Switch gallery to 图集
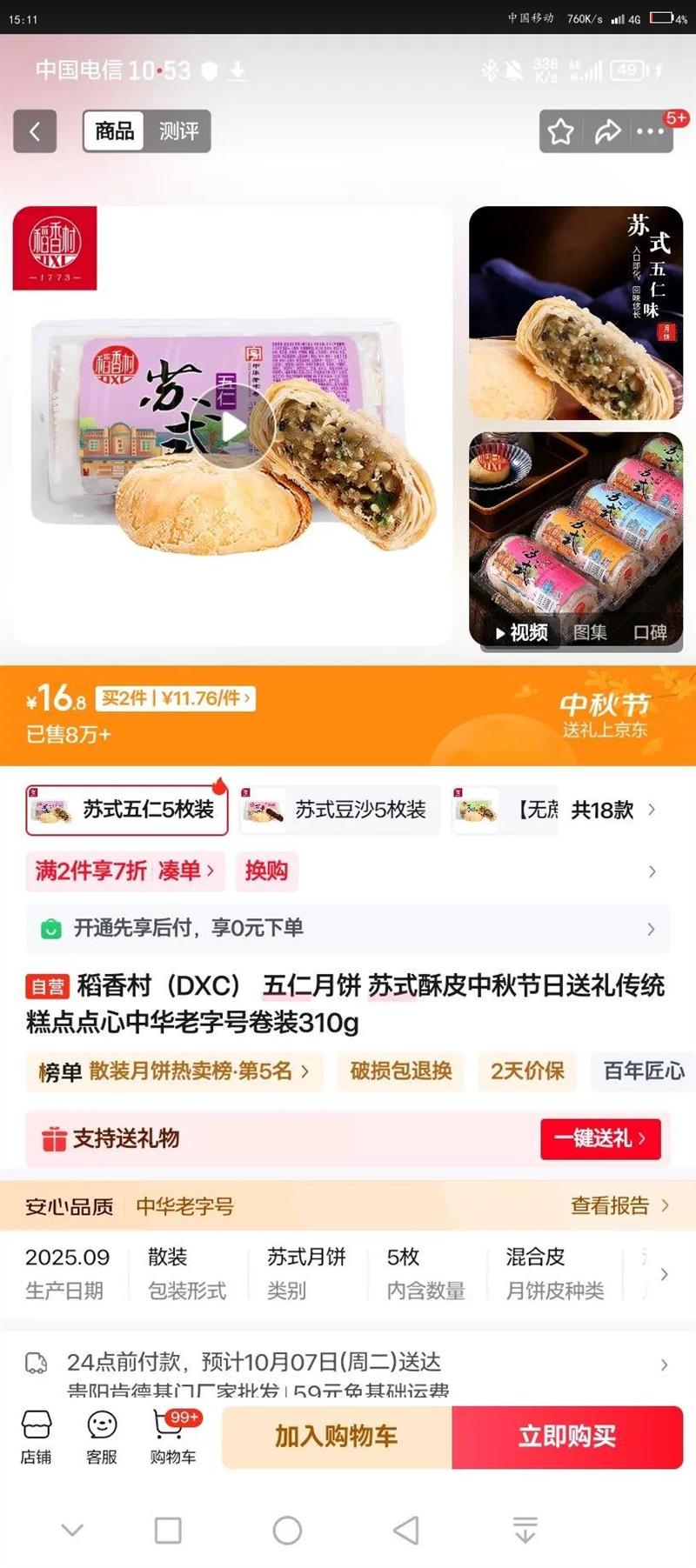Image resolution: width=696 pixels, height=1568 pixels. pos(590,632)
